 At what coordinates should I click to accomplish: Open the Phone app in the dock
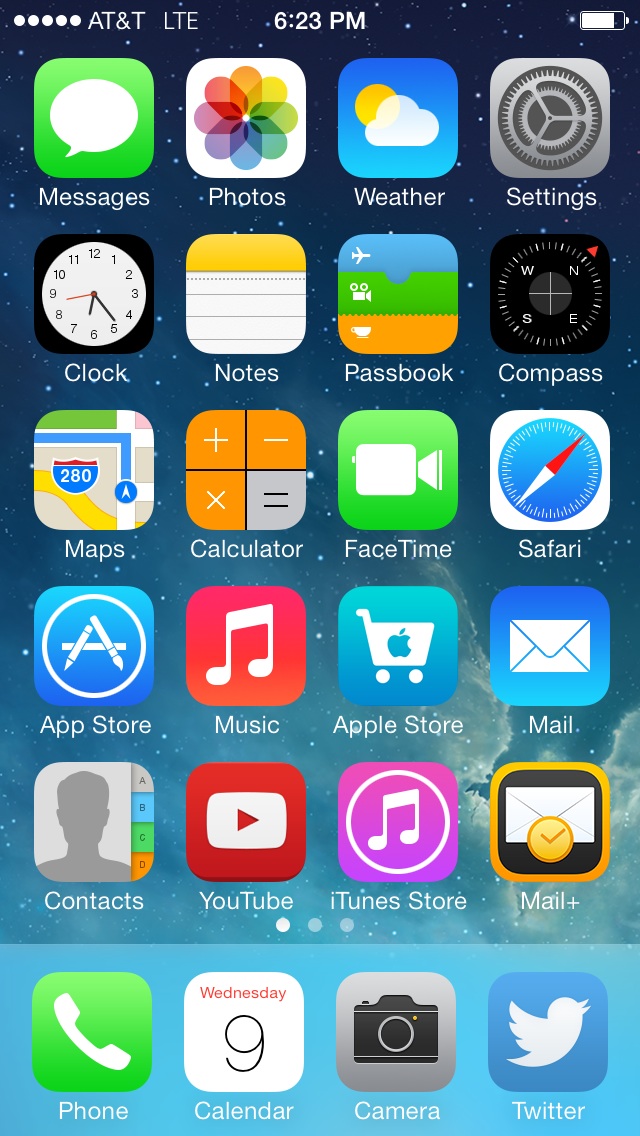tap(92, 1032)
